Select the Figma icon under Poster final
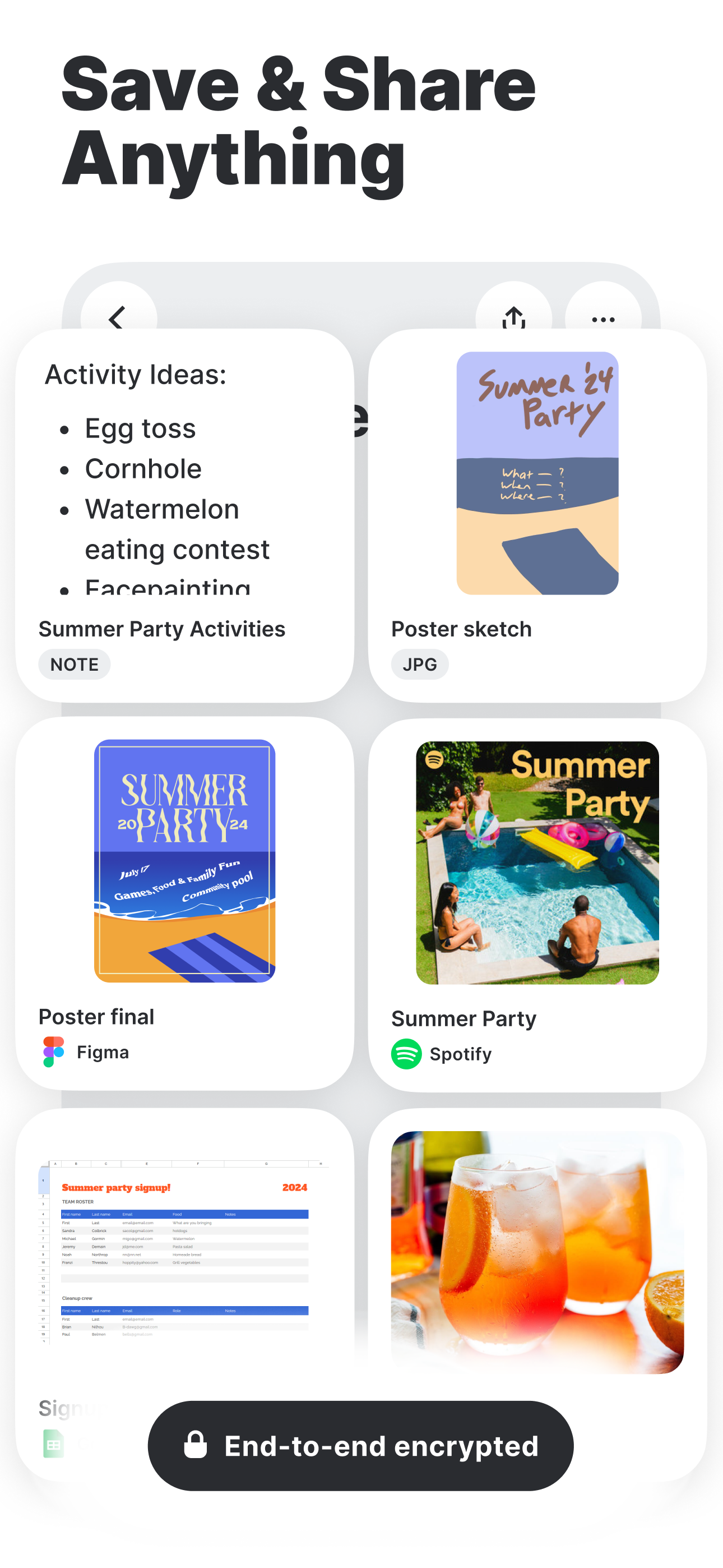This screenshot has height=1568, width=723. click(x=54, y=1051)
